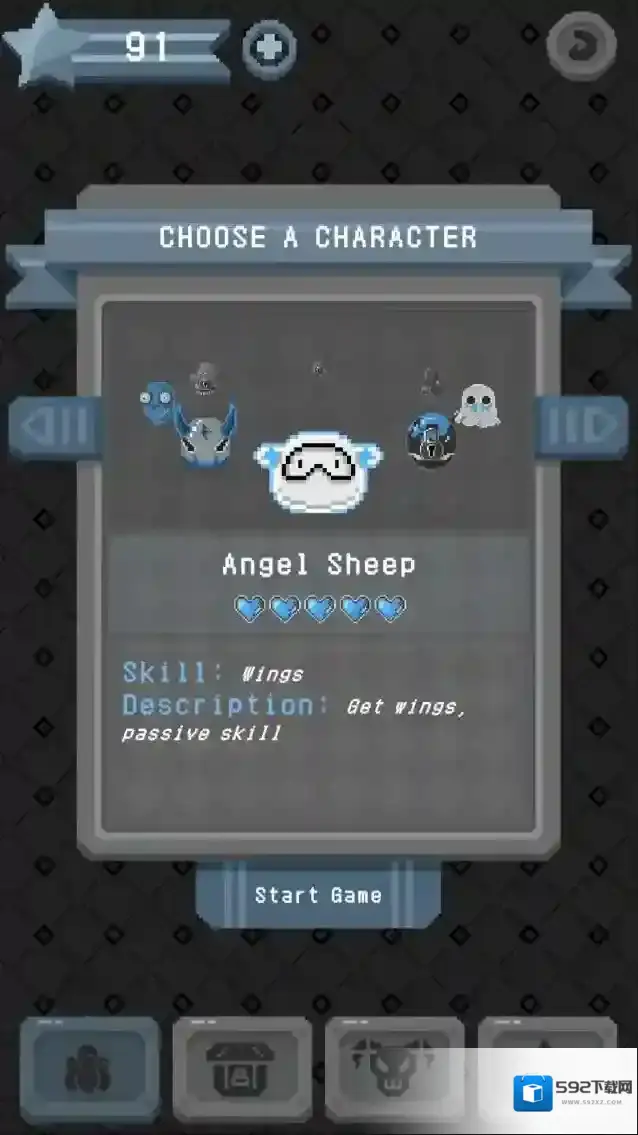Tap the plus icon to add stars
The height and width of the screenshot is (1135, 638).
coord(269,47)
